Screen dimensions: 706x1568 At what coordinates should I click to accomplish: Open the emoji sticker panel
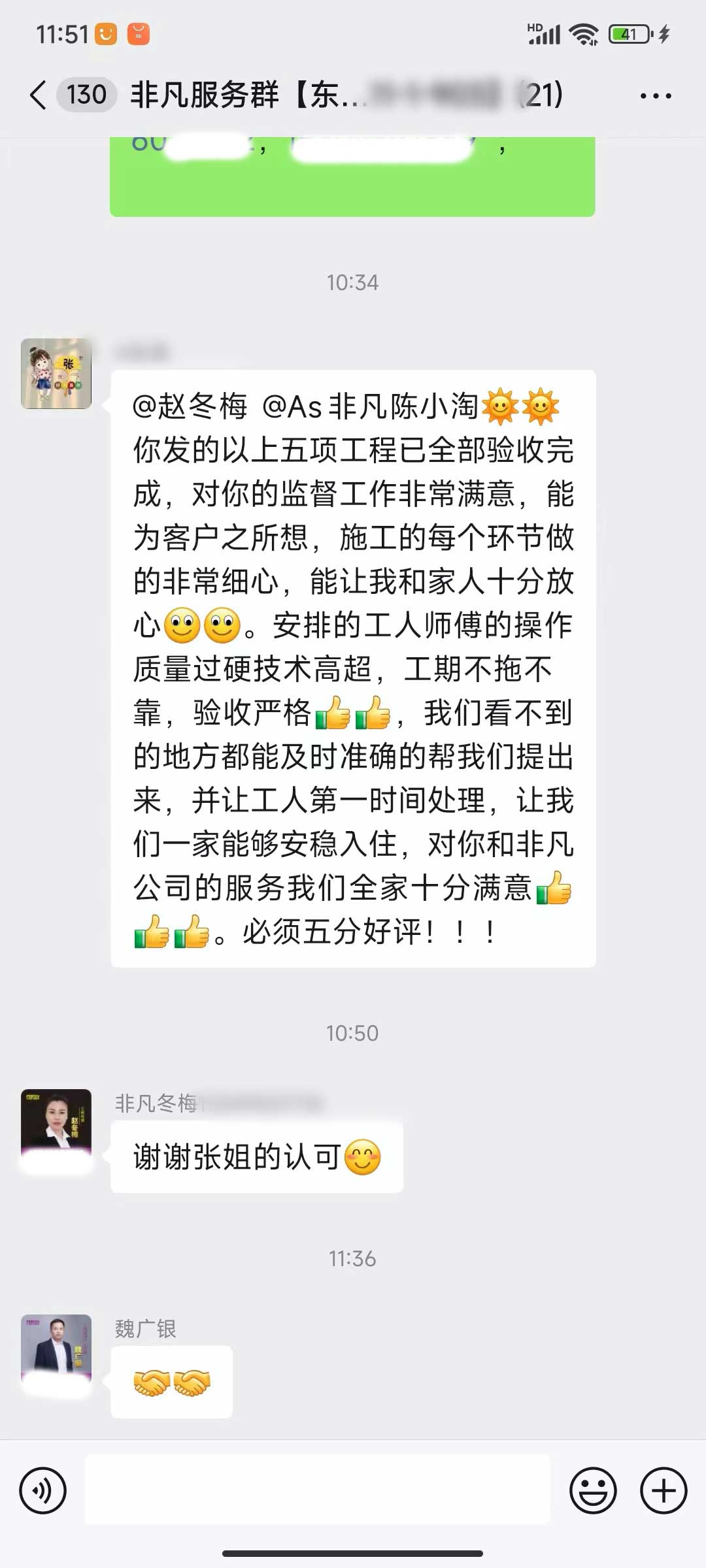point(593,1491)
